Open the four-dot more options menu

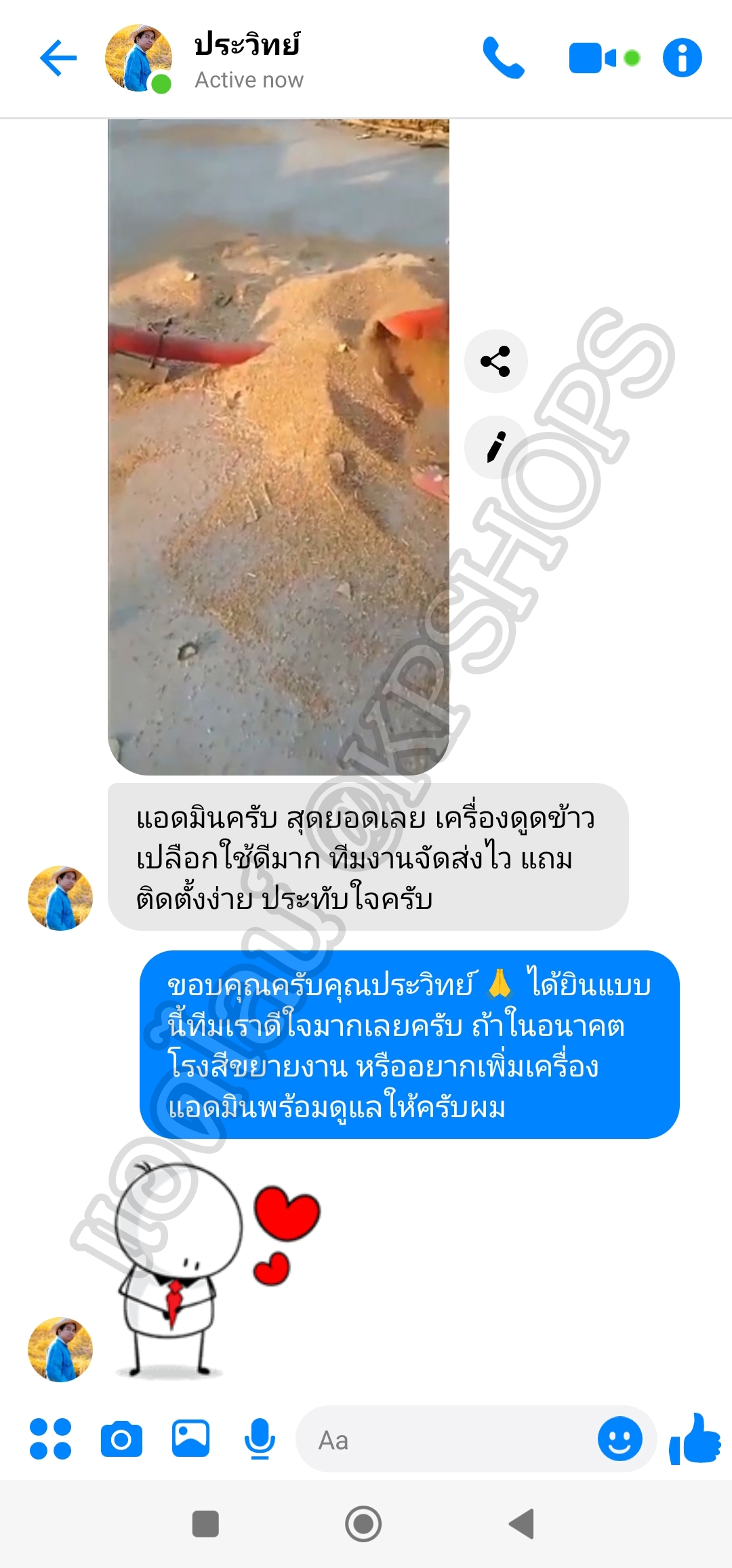click(x=50, y=1439)
